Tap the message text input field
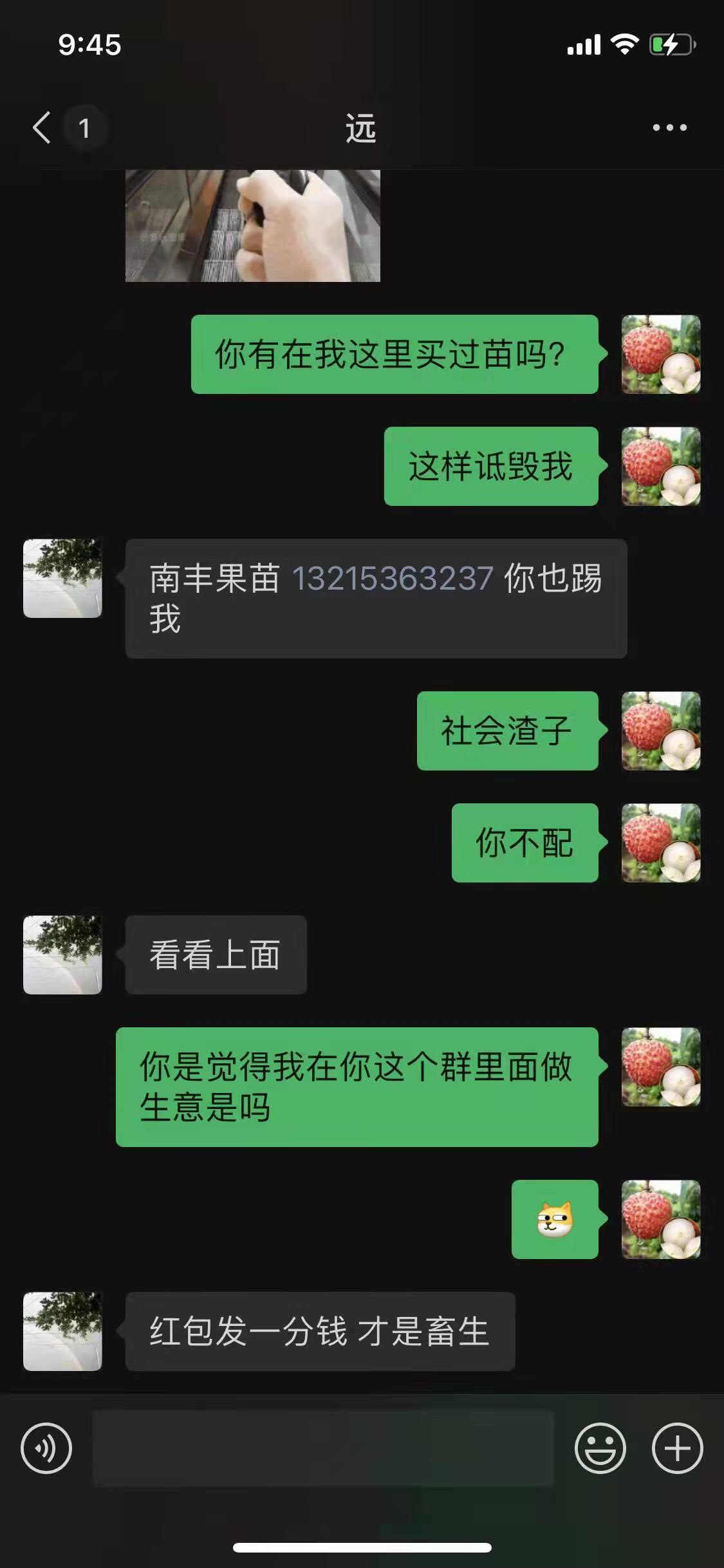 [323, 1448]
